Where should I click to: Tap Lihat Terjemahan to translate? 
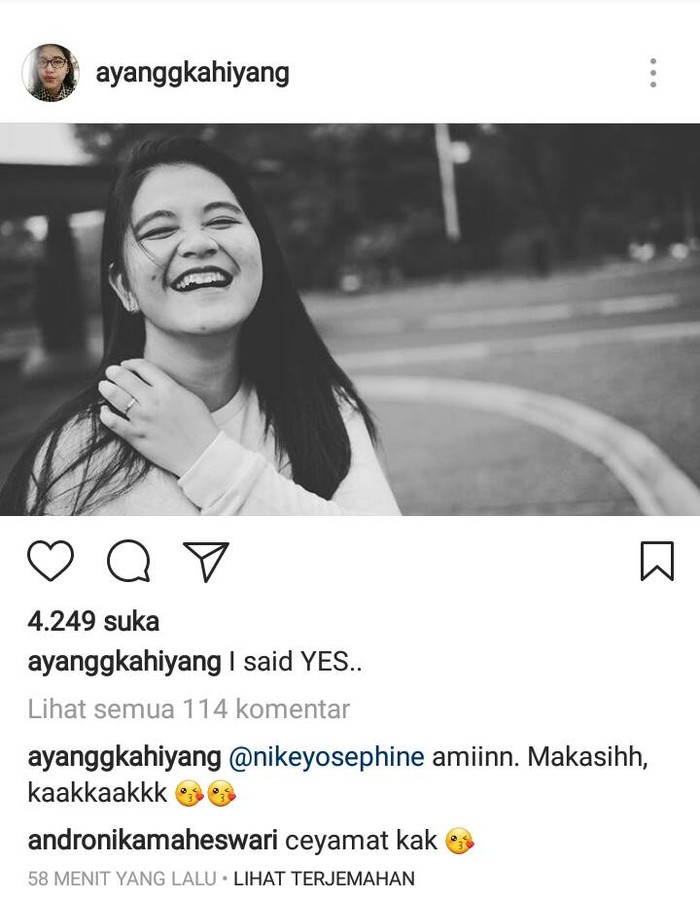(x=324, y=879)
